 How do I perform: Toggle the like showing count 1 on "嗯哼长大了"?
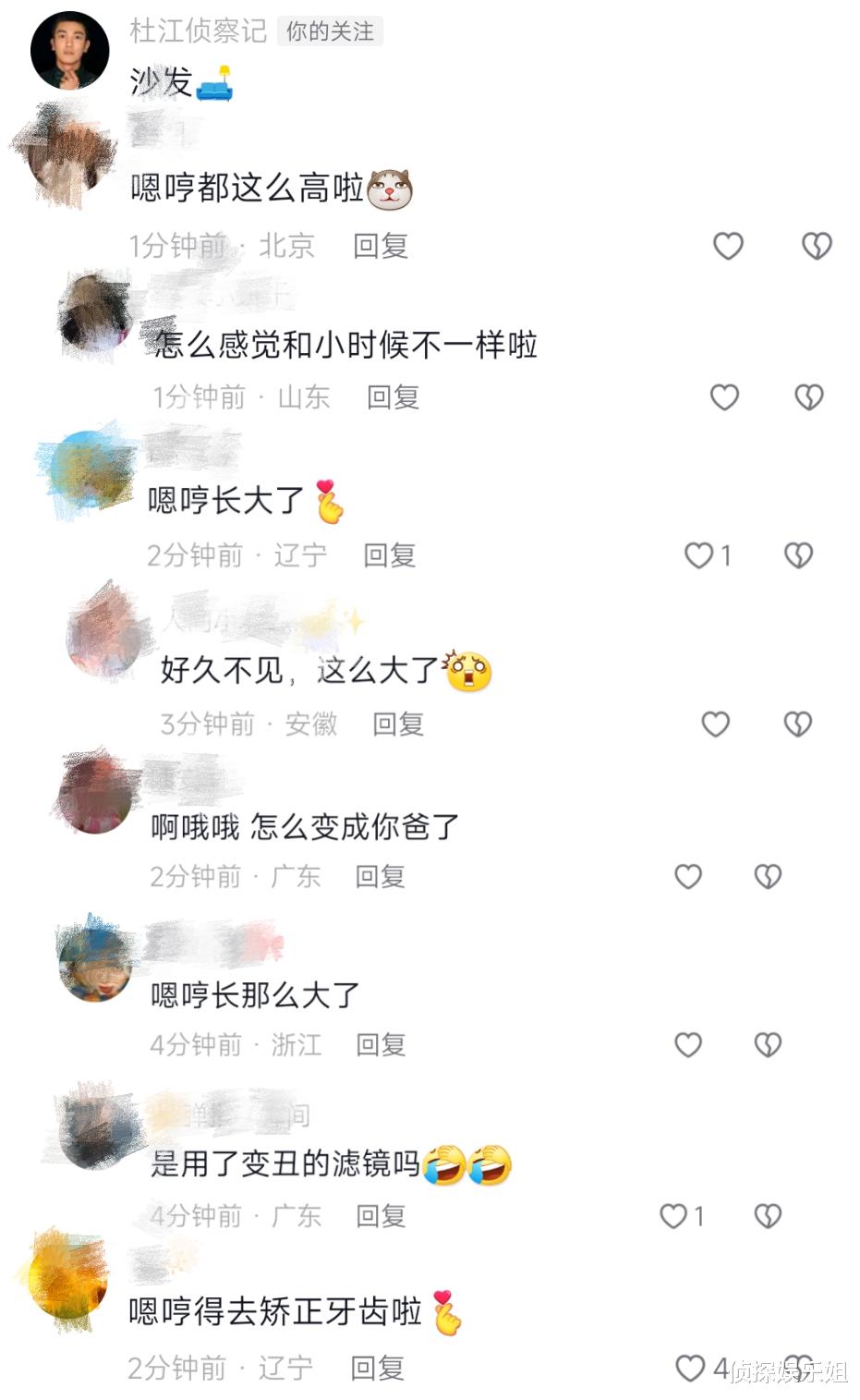(699, 555)
